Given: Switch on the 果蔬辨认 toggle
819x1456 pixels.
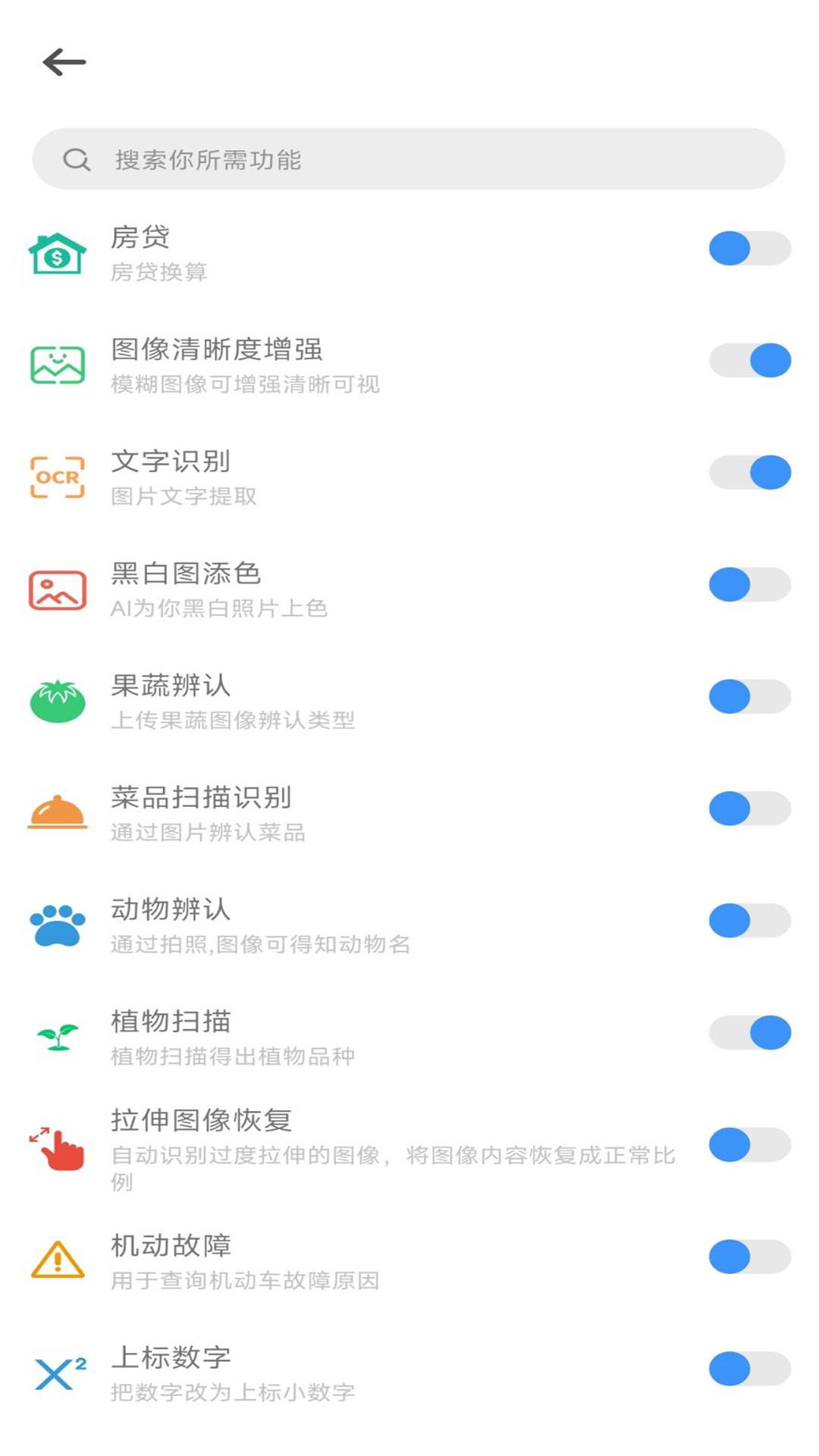Looking at the screenshot, I should click(748, 695).
